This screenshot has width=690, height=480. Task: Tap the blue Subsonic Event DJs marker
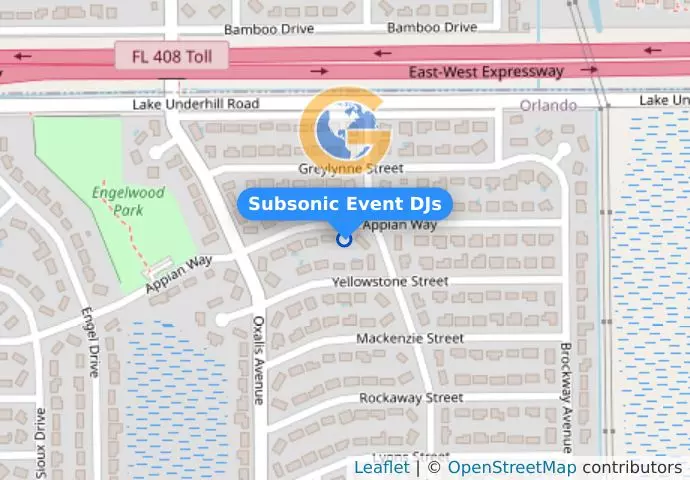[x=345, y=239]
